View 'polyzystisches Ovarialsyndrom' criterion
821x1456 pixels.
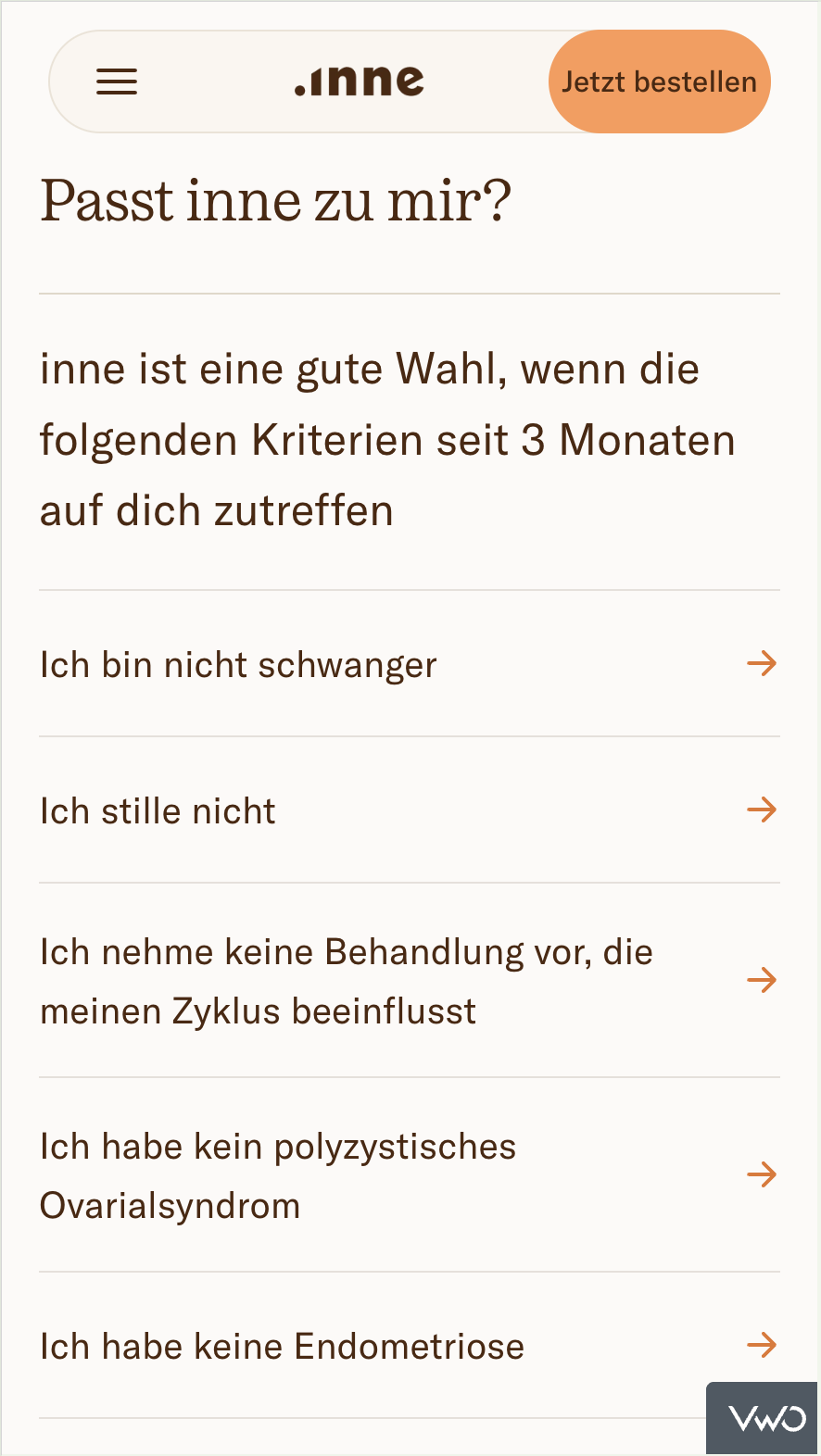pos(409,1175)
